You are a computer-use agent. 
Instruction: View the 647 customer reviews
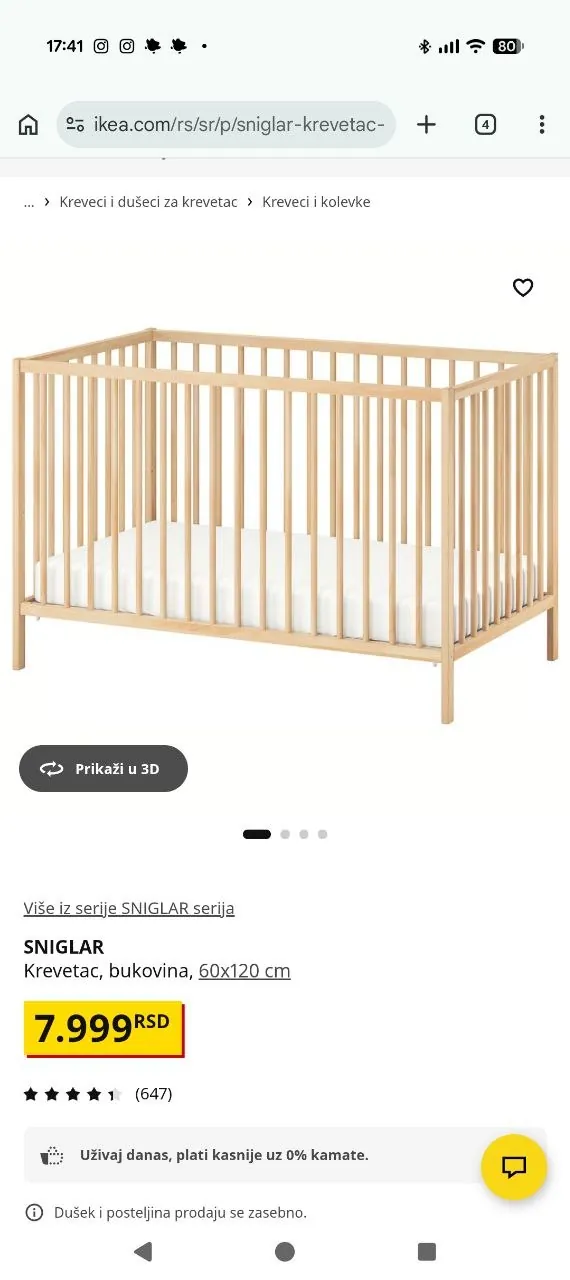tap(98, 1094)
